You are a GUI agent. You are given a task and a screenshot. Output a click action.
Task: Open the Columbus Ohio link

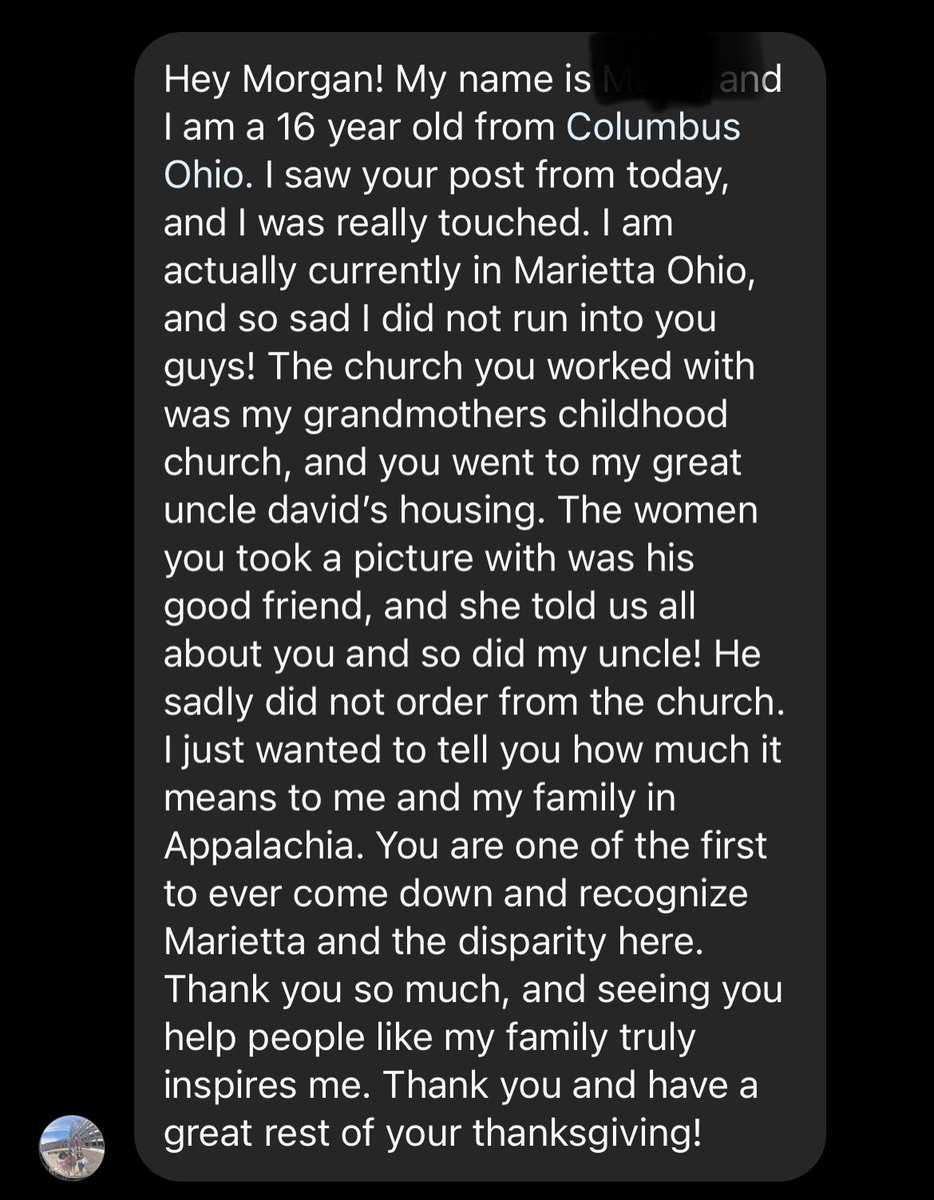pos(653,128)
